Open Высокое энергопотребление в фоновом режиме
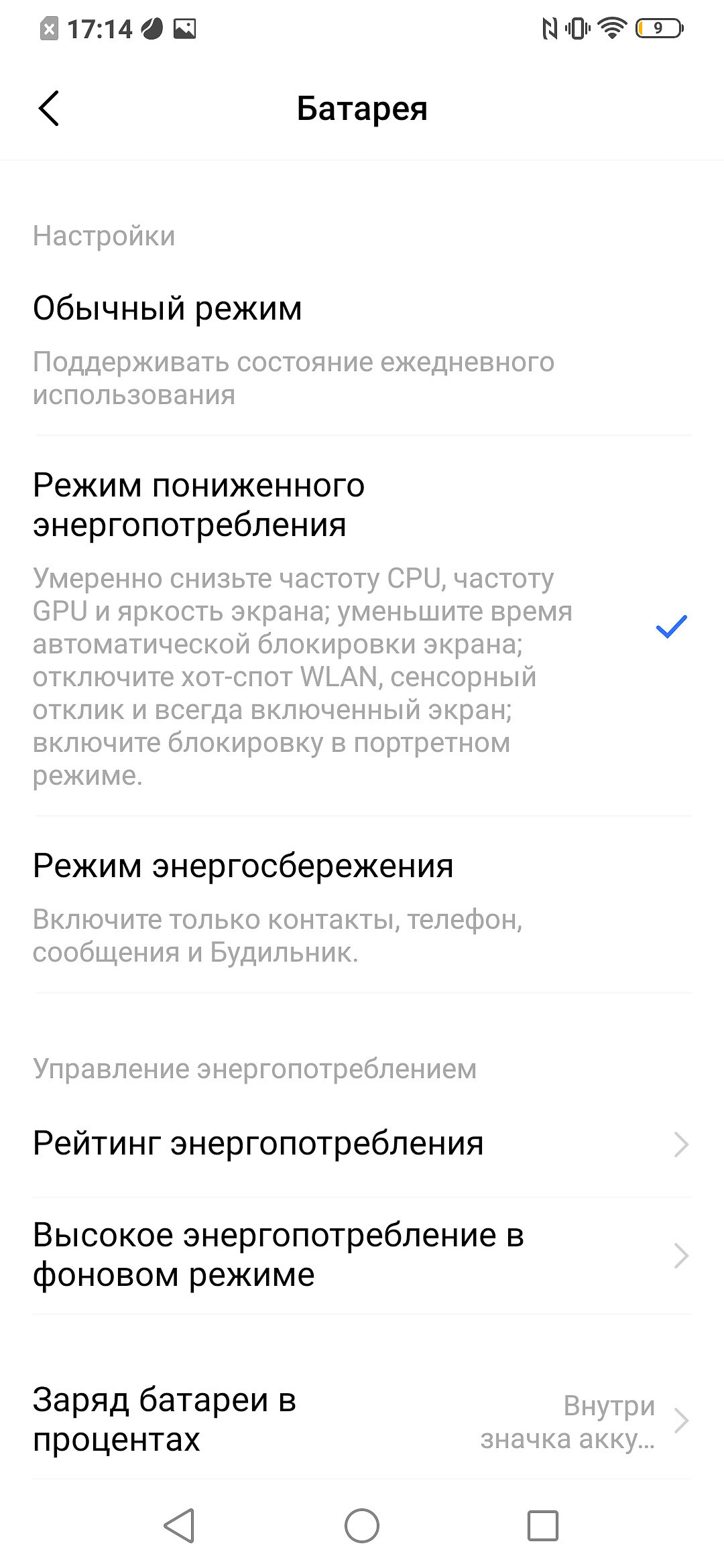 (362, 1254)
